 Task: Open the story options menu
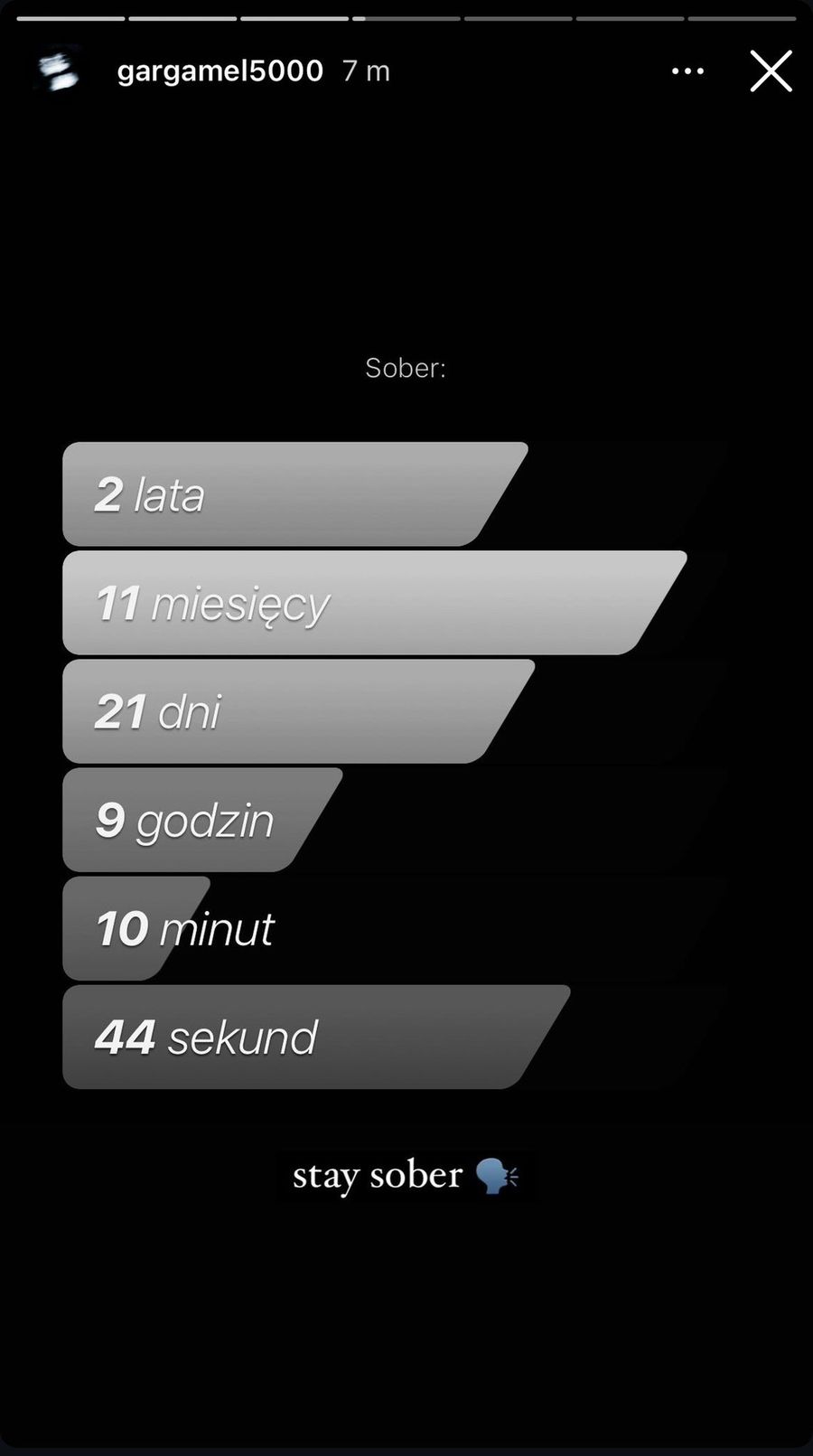tap(687, 70)
